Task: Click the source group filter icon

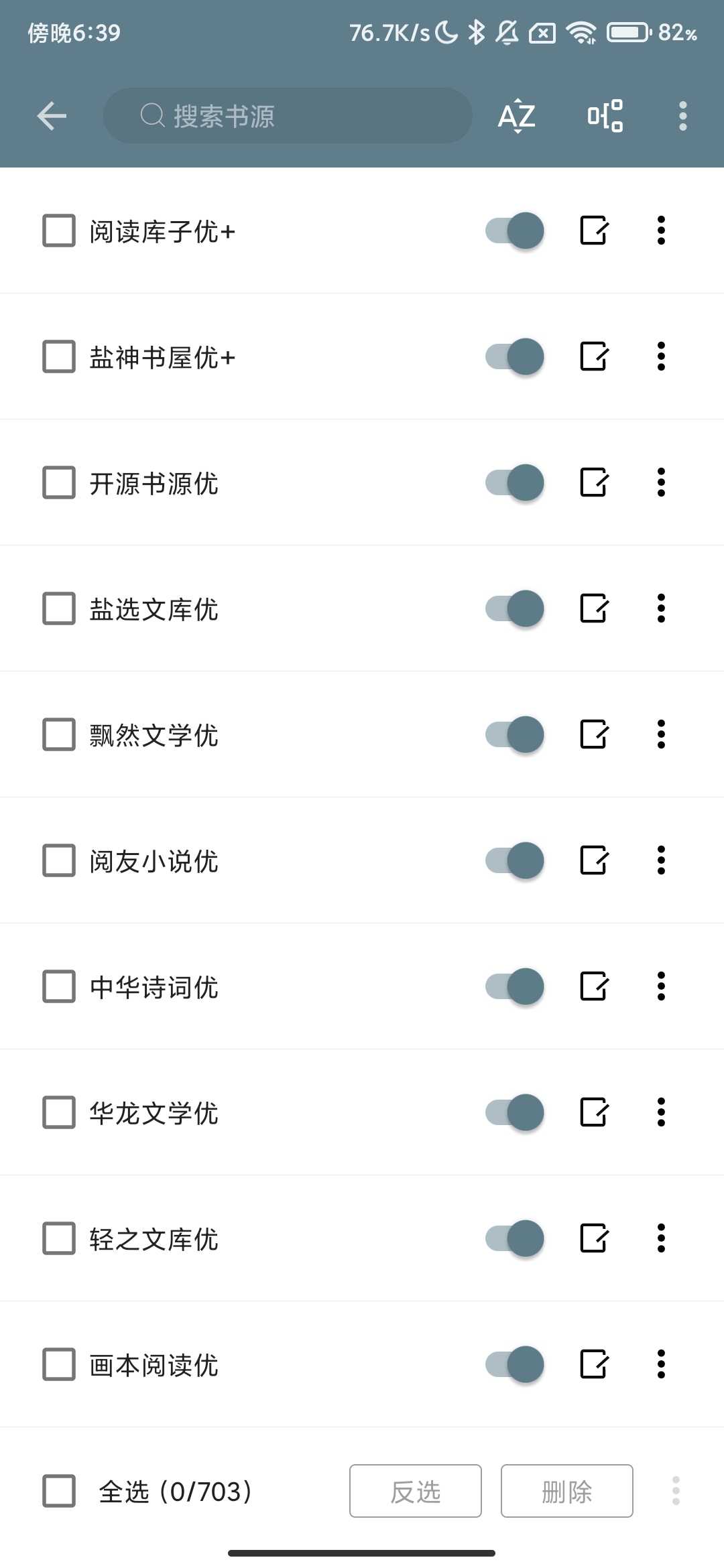Action: 603,115
